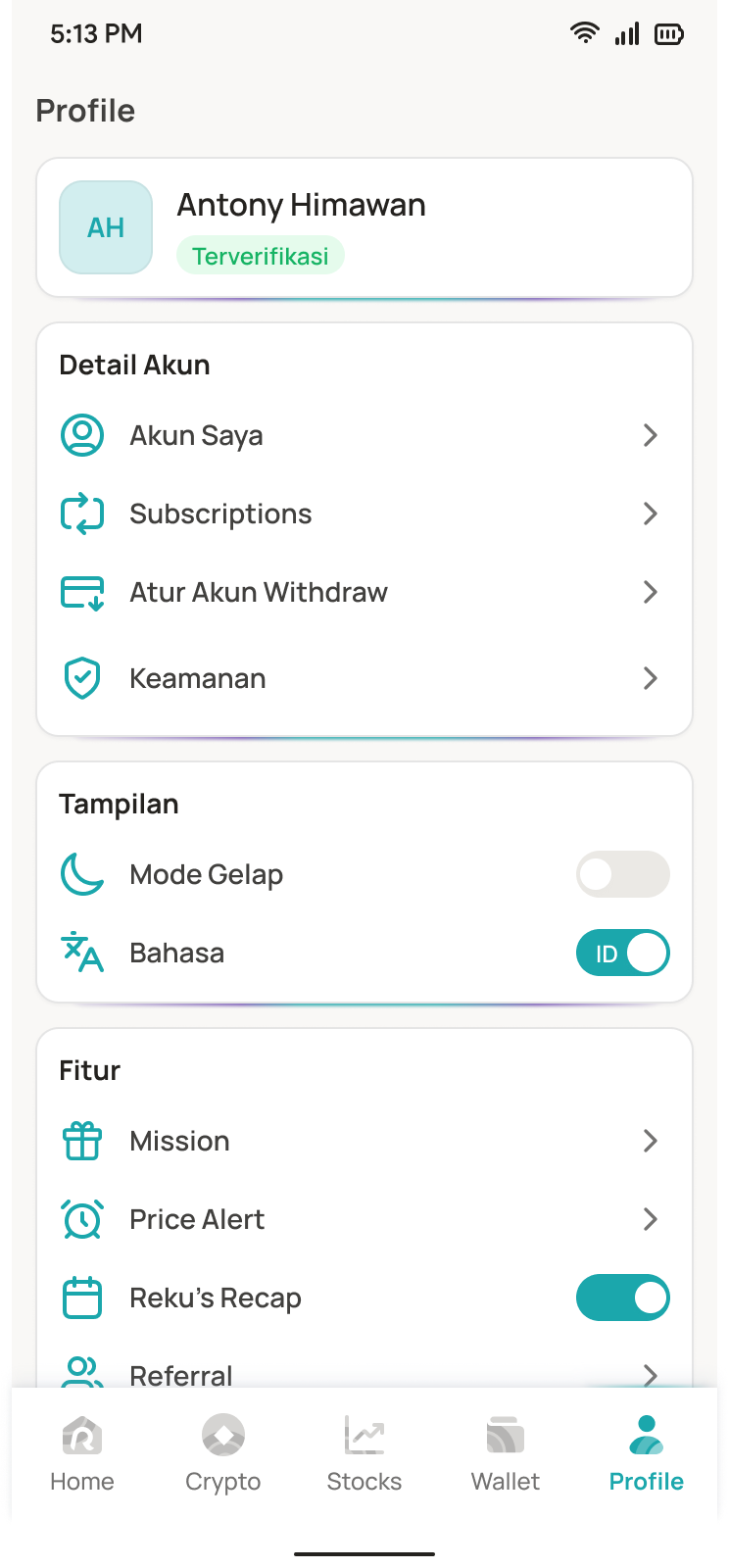Open the Subscriptions row

click(364, 514)
